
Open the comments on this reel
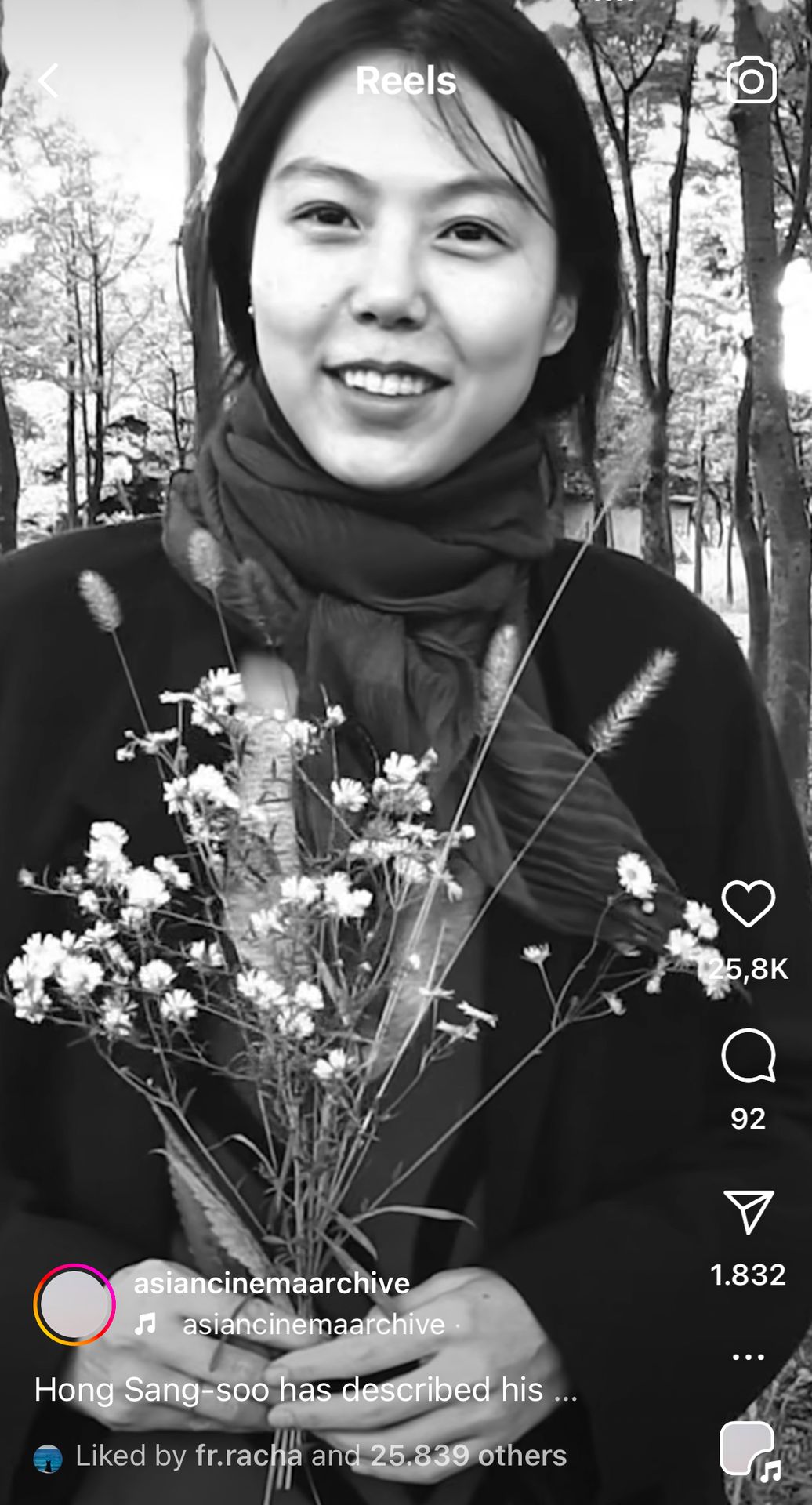(x=748, y=1055)
